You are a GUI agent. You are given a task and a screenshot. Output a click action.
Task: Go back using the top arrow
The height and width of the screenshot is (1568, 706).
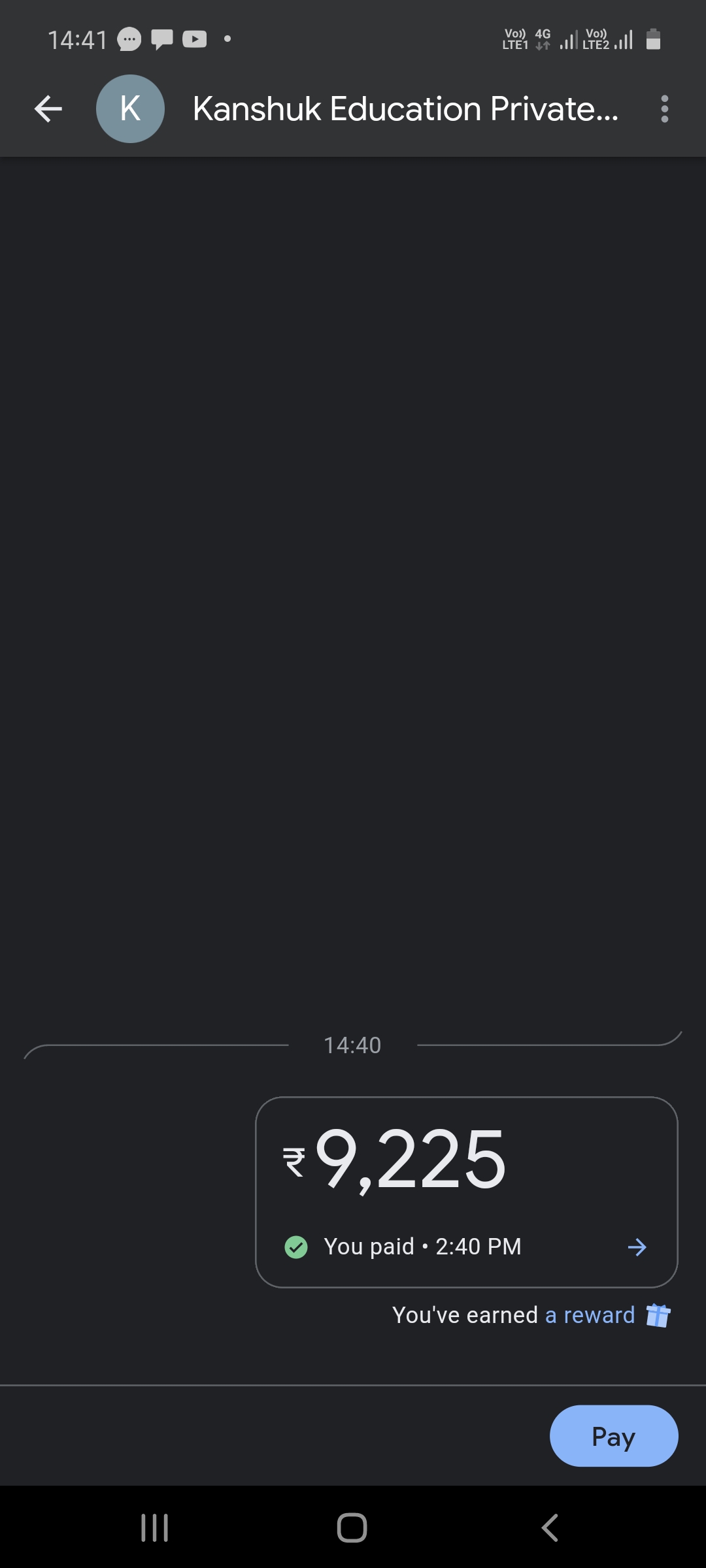(48, 109)
